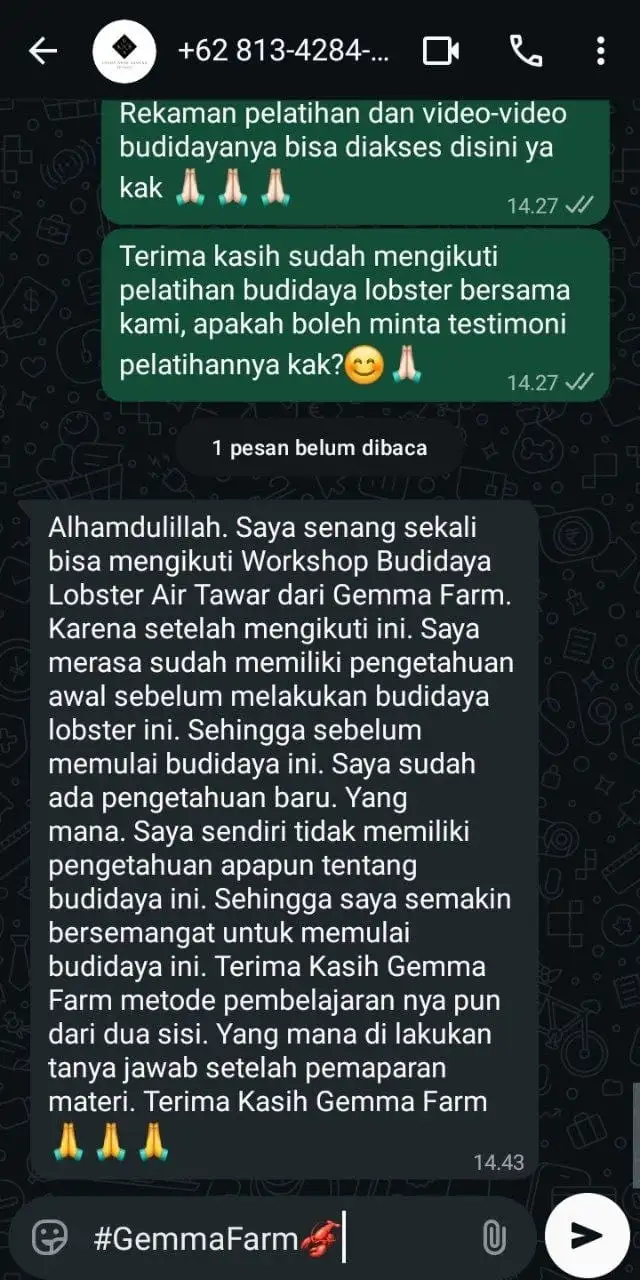Send the #GemmaFarm message
This screenshot has width=640, height=1280.
pos(587,1236)
